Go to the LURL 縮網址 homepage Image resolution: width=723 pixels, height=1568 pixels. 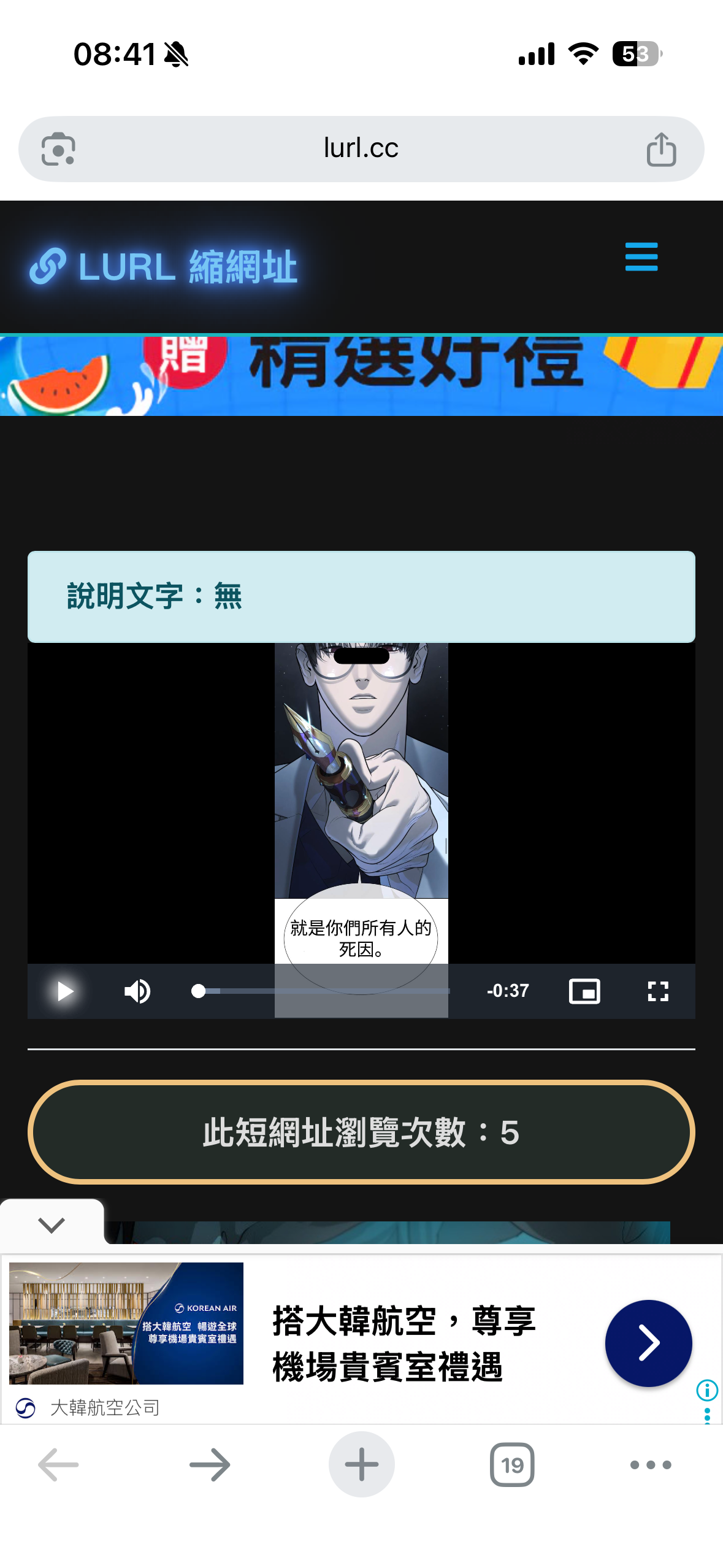(164, 267)
